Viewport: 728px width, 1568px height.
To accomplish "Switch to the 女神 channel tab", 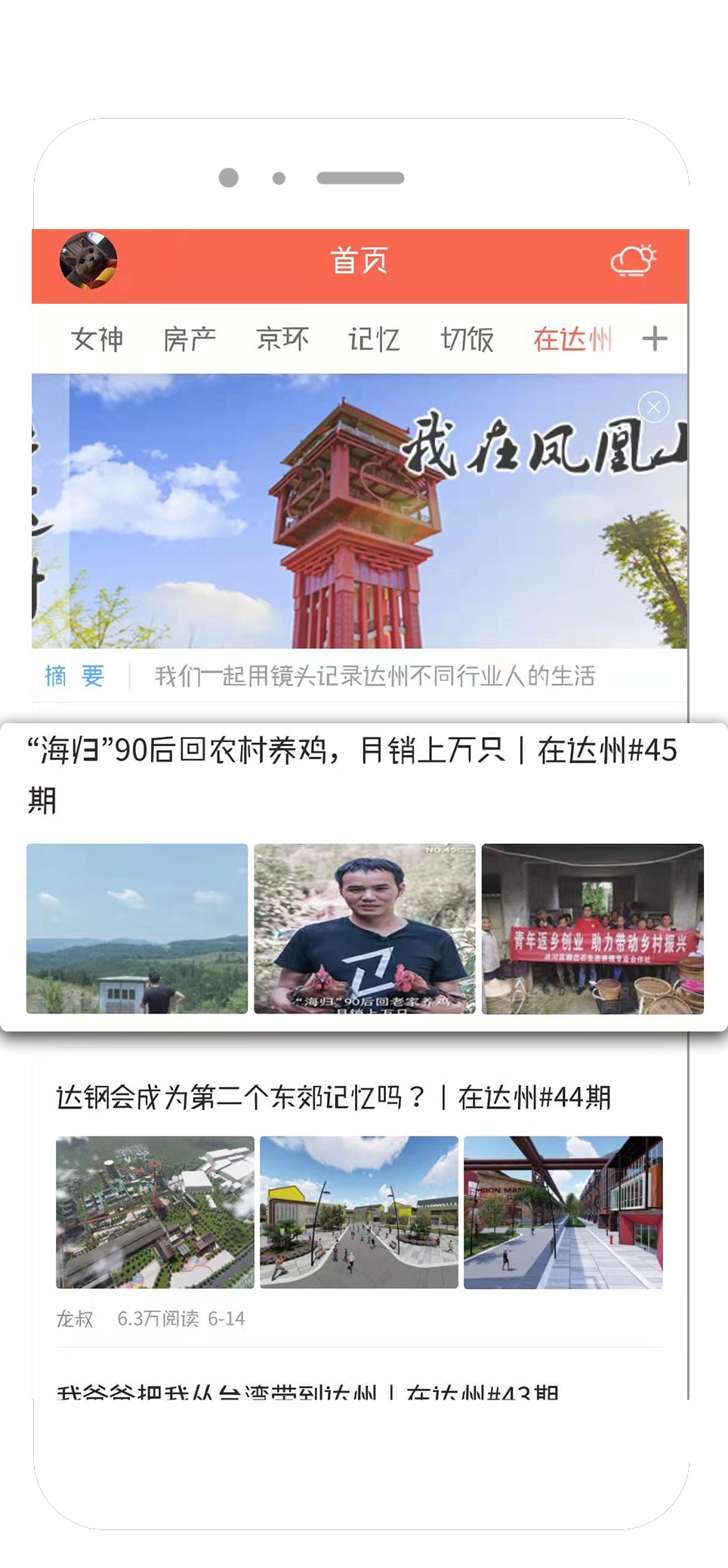I will [97, 339].
